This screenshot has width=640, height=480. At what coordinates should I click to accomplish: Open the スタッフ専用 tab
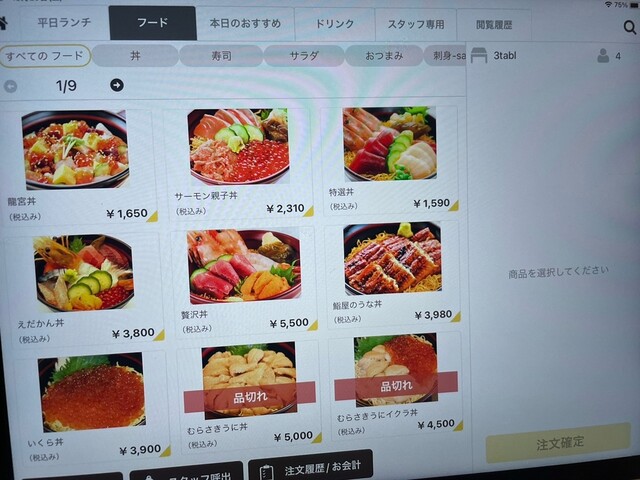(415, 25)
